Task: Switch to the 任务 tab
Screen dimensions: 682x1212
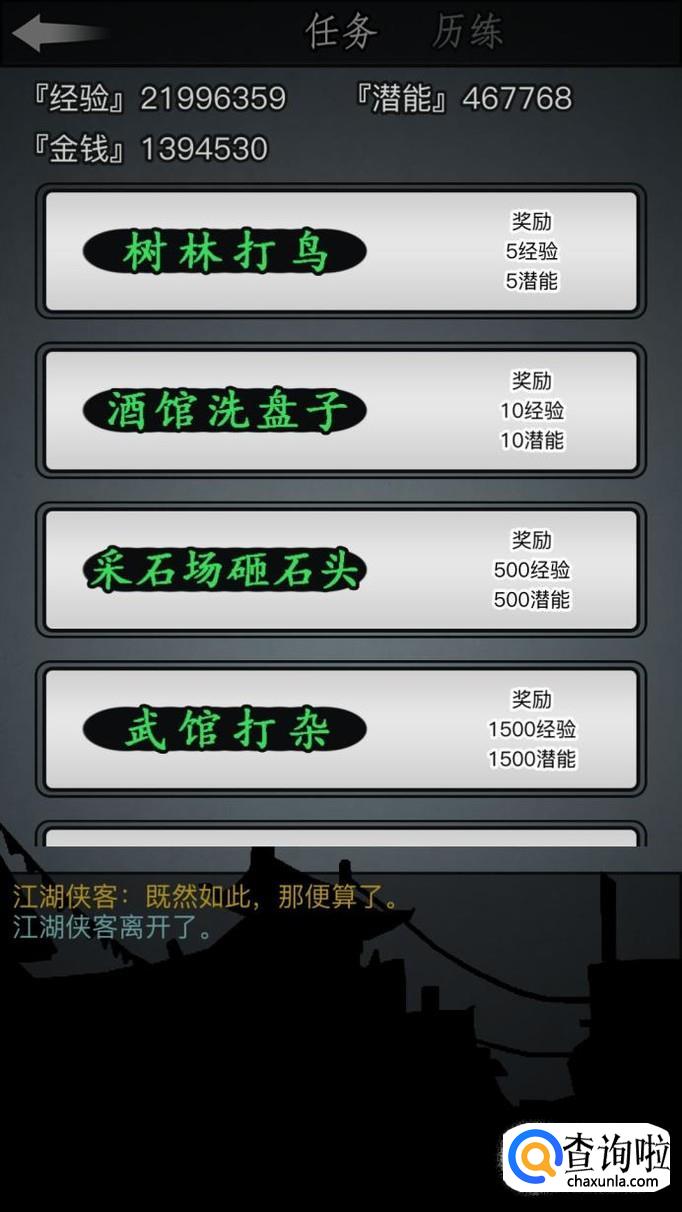Action: pyautogui.click(x=341, y=33)
